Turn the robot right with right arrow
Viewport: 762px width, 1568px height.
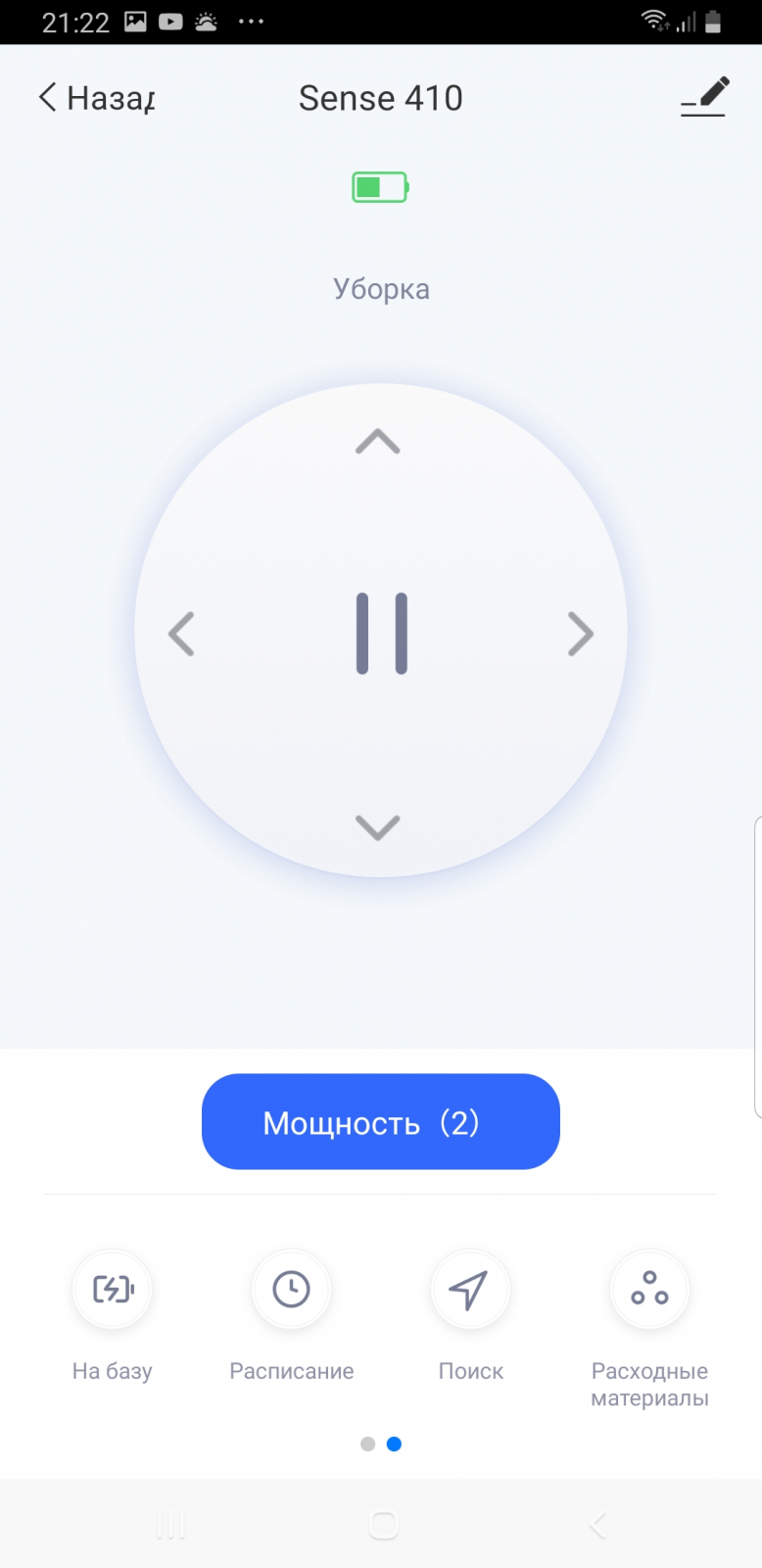(x=581, y=633)
